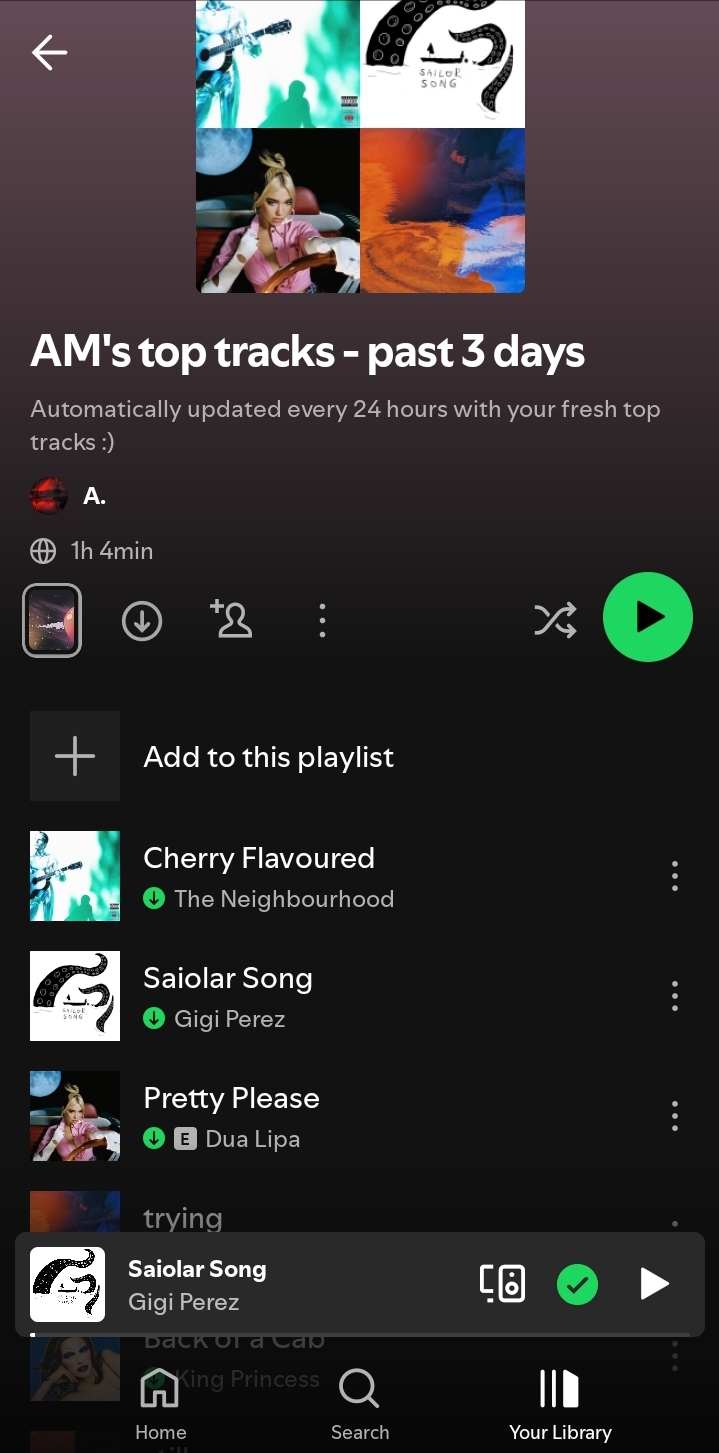Tap Add to this playlist
The width and height of the screenshot is (719, 1453).
tap(268, 757)
